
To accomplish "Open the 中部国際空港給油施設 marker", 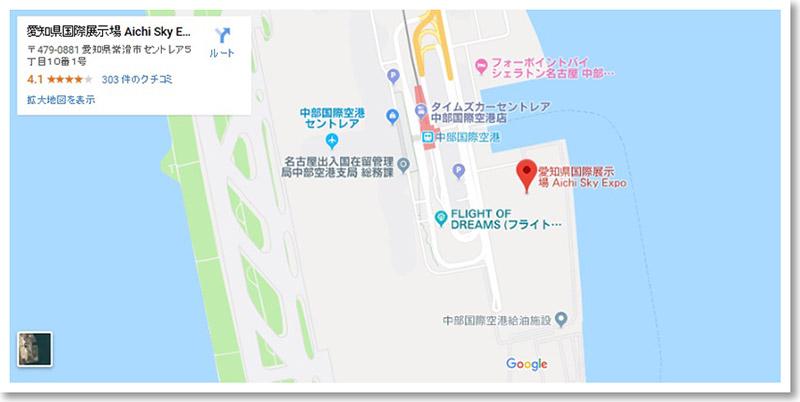I will coord(561,320).
